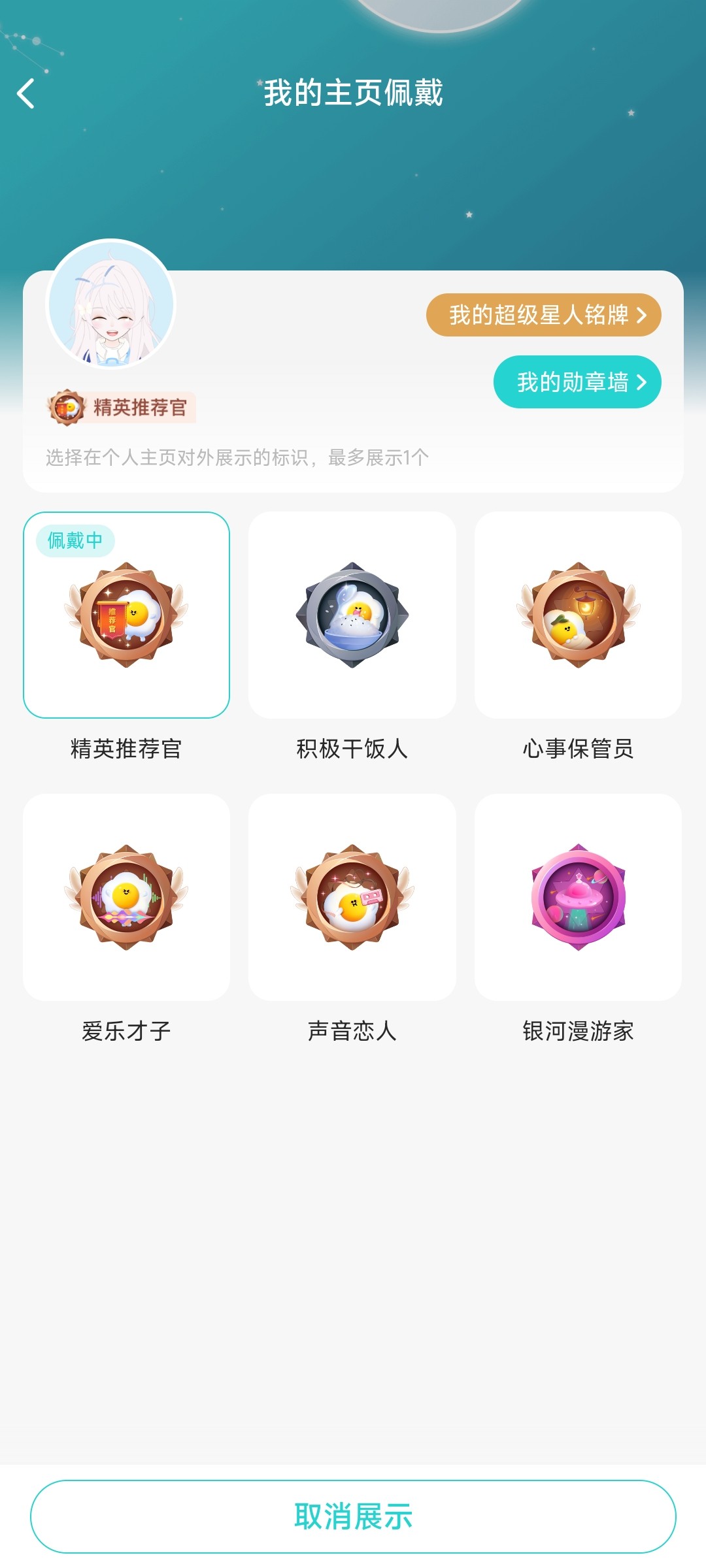Select the 积极干饭人 badge

(352, 615)
